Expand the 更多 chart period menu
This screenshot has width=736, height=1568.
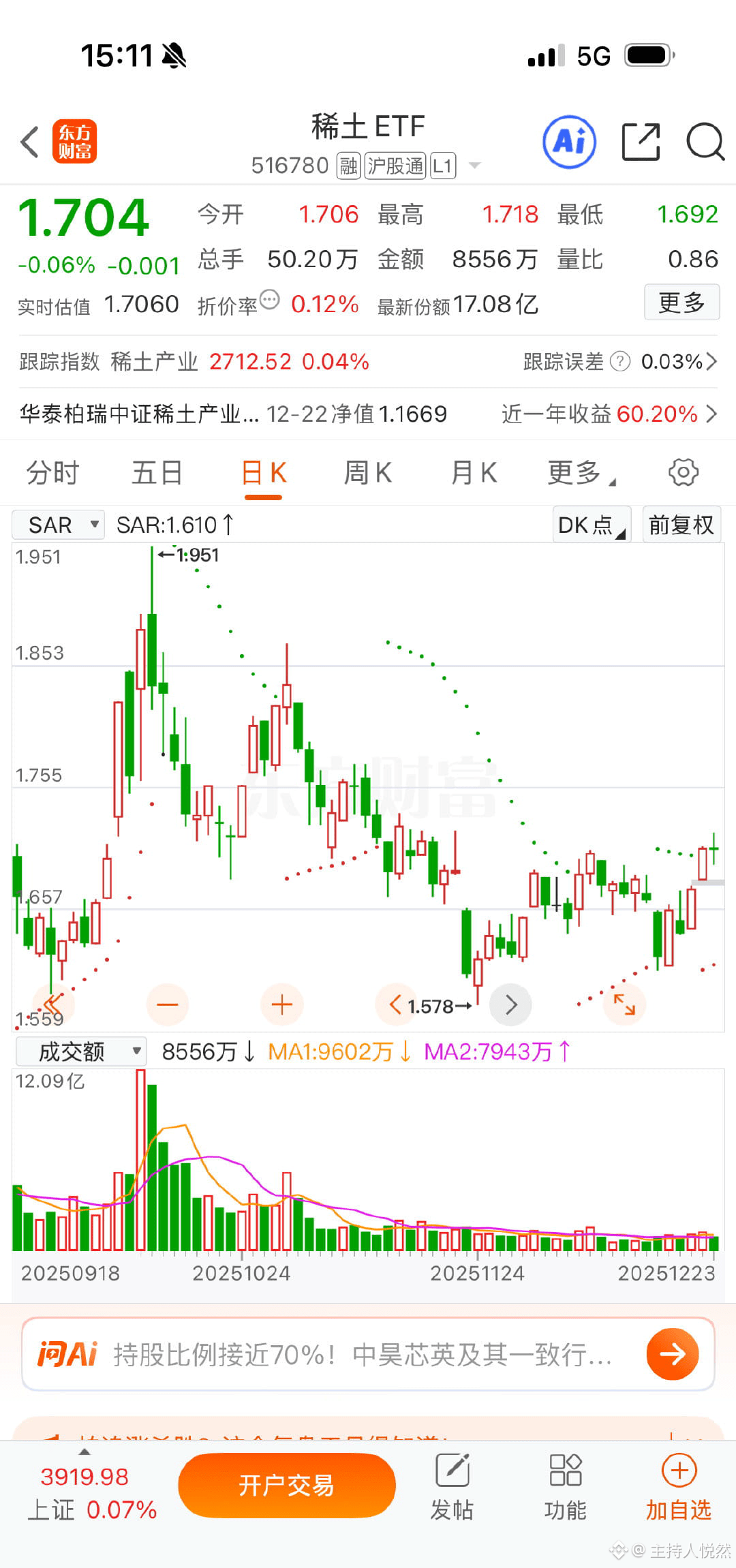578,473
